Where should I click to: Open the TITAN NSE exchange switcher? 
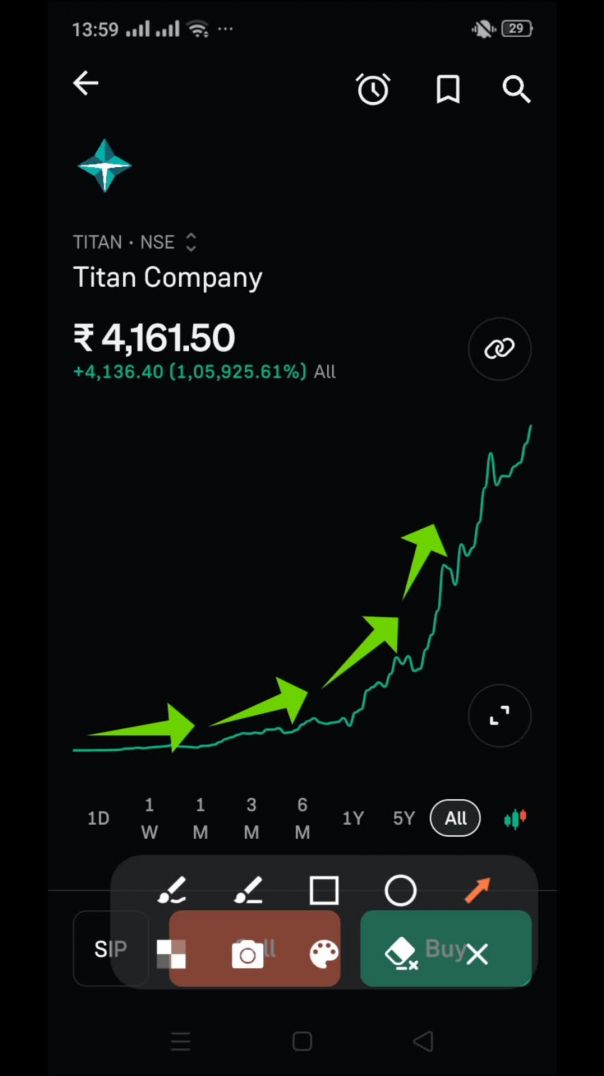tap(190, 242)
